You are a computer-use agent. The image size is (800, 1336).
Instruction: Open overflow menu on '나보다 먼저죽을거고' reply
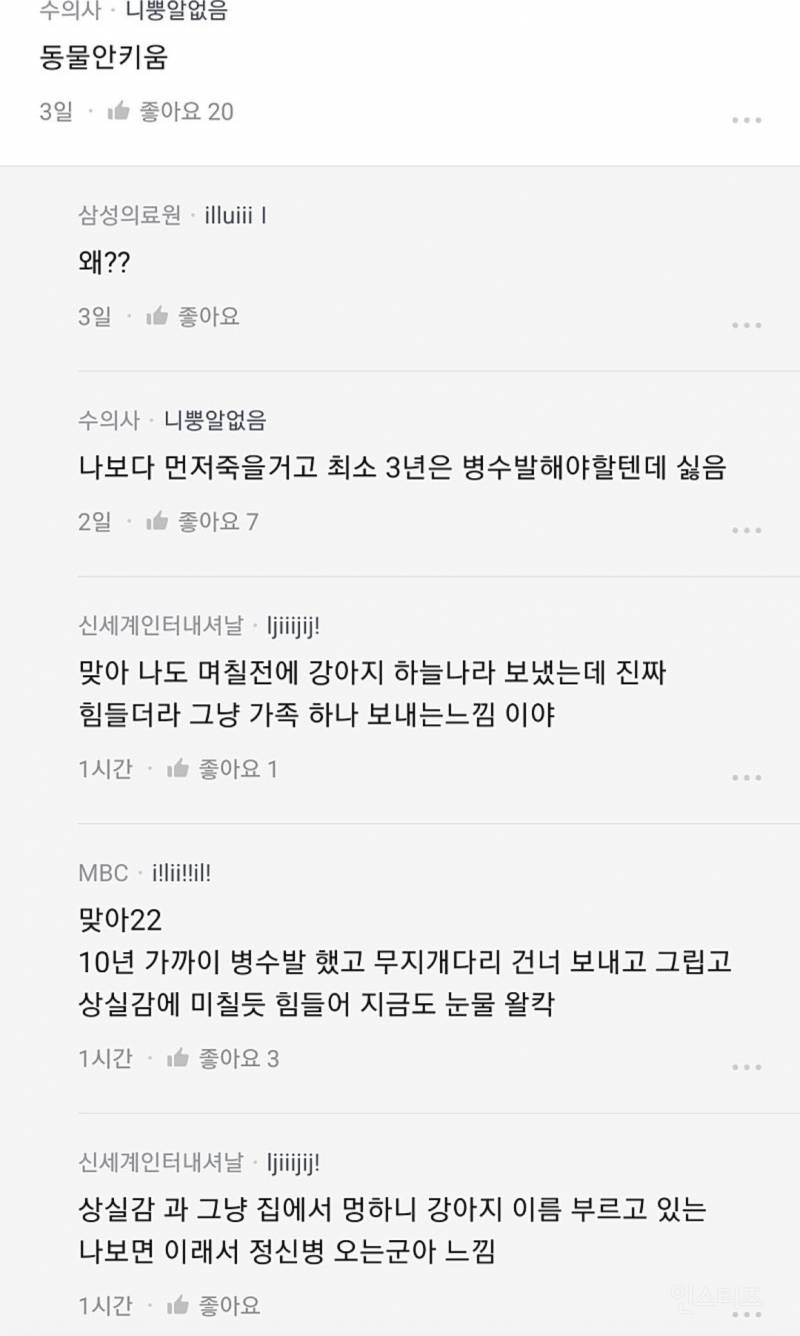point(746,530)
